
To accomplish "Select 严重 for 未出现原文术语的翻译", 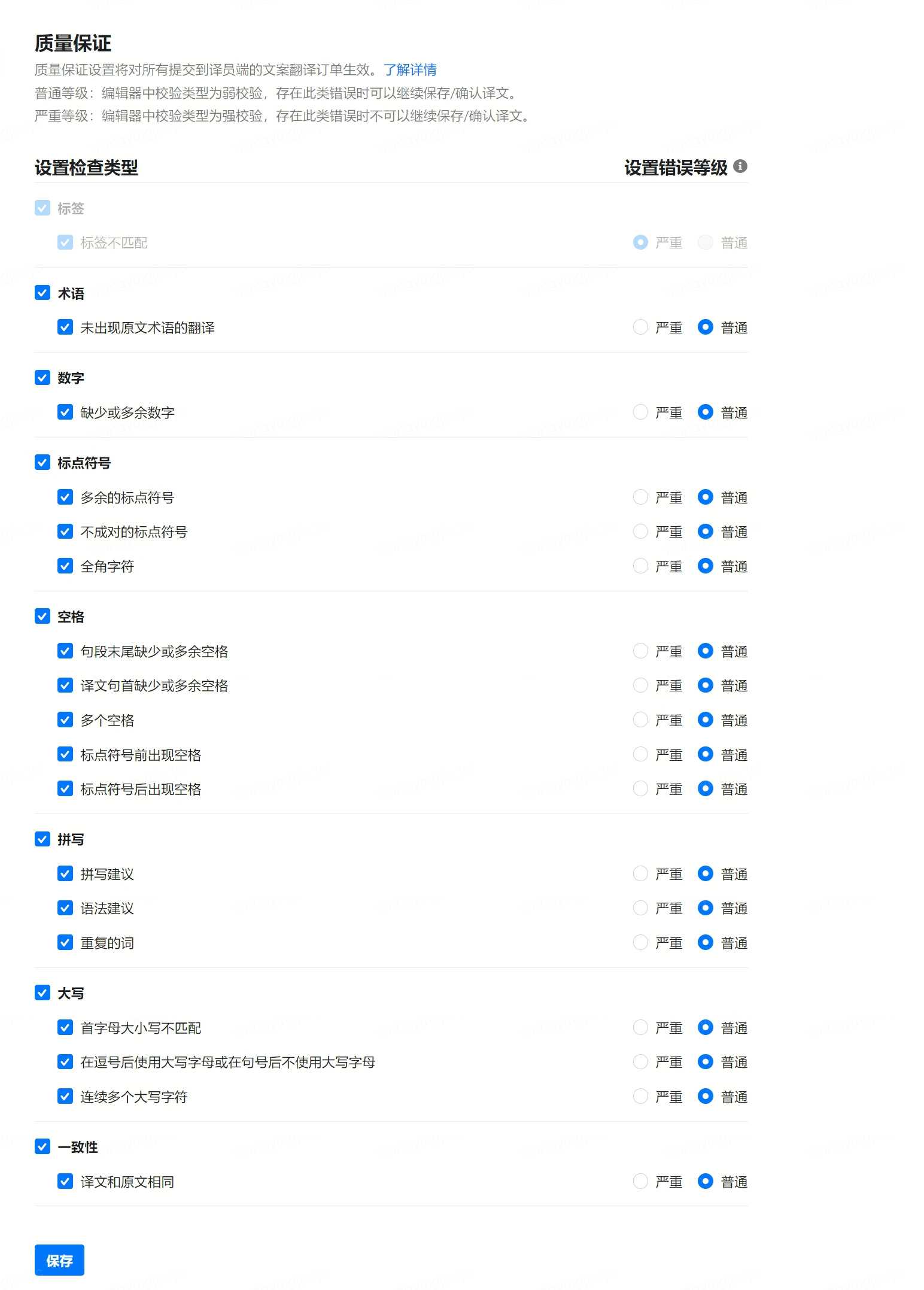I will (640, 327).
